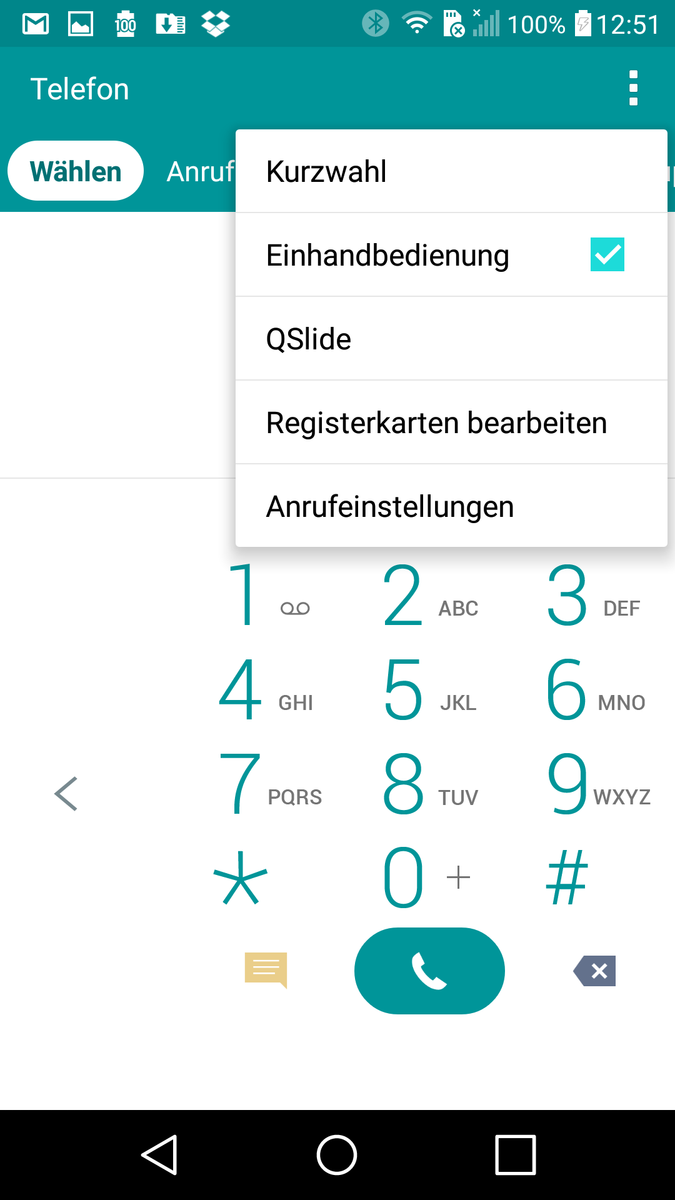
Task: Enter digit 3 DEF
Action: click(592, 597)
